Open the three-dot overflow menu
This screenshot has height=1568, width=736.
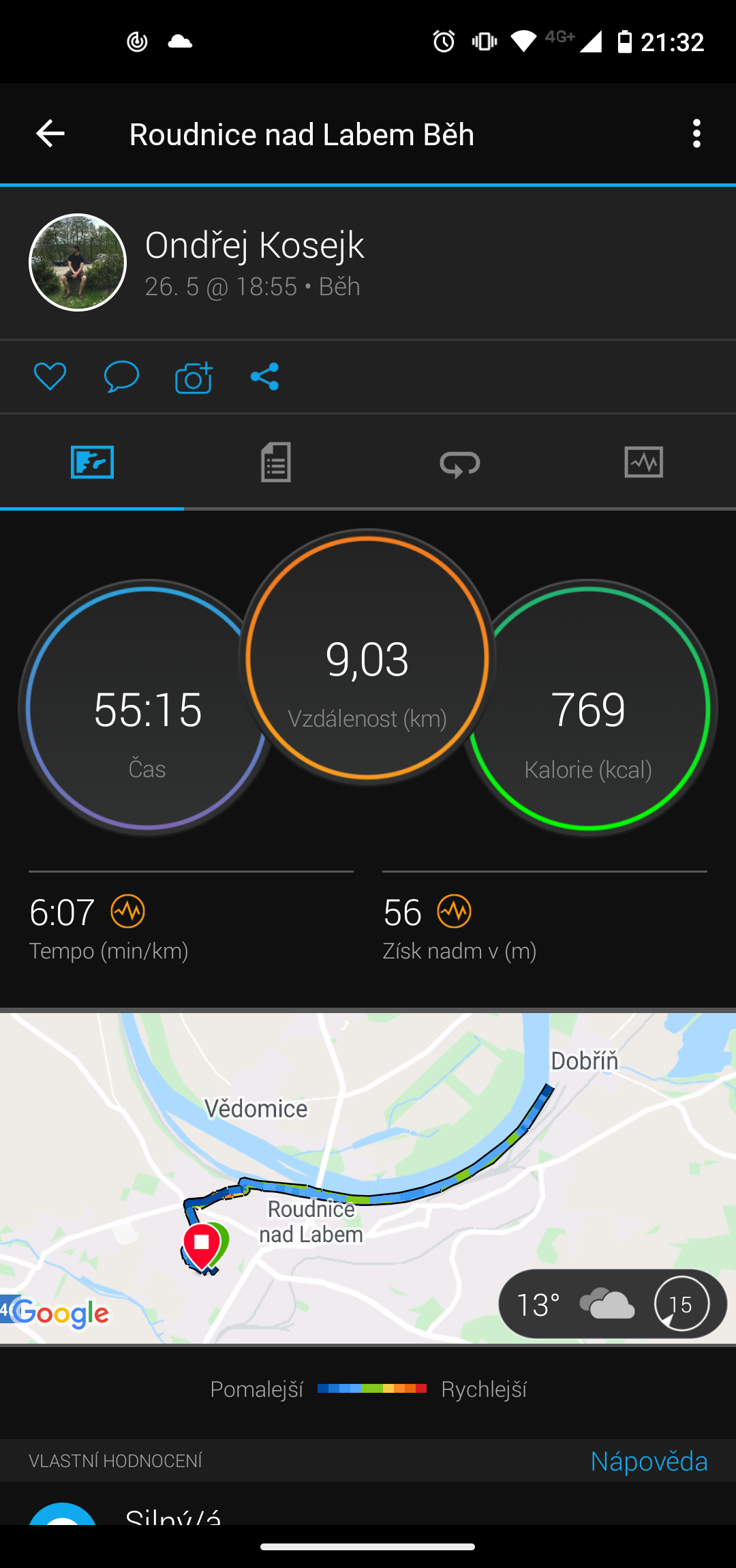696,133
